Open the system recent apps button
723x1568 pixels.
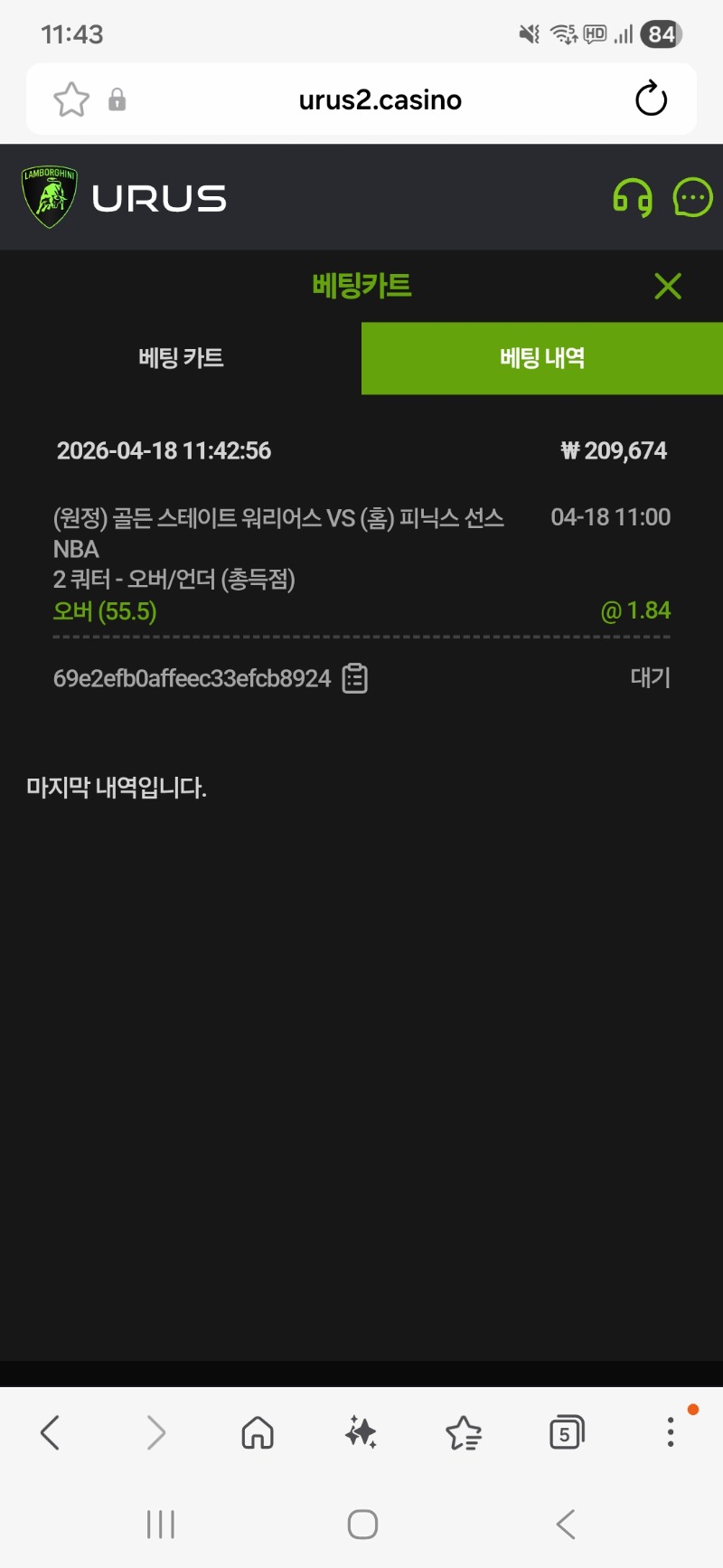tap(161, 1525)
